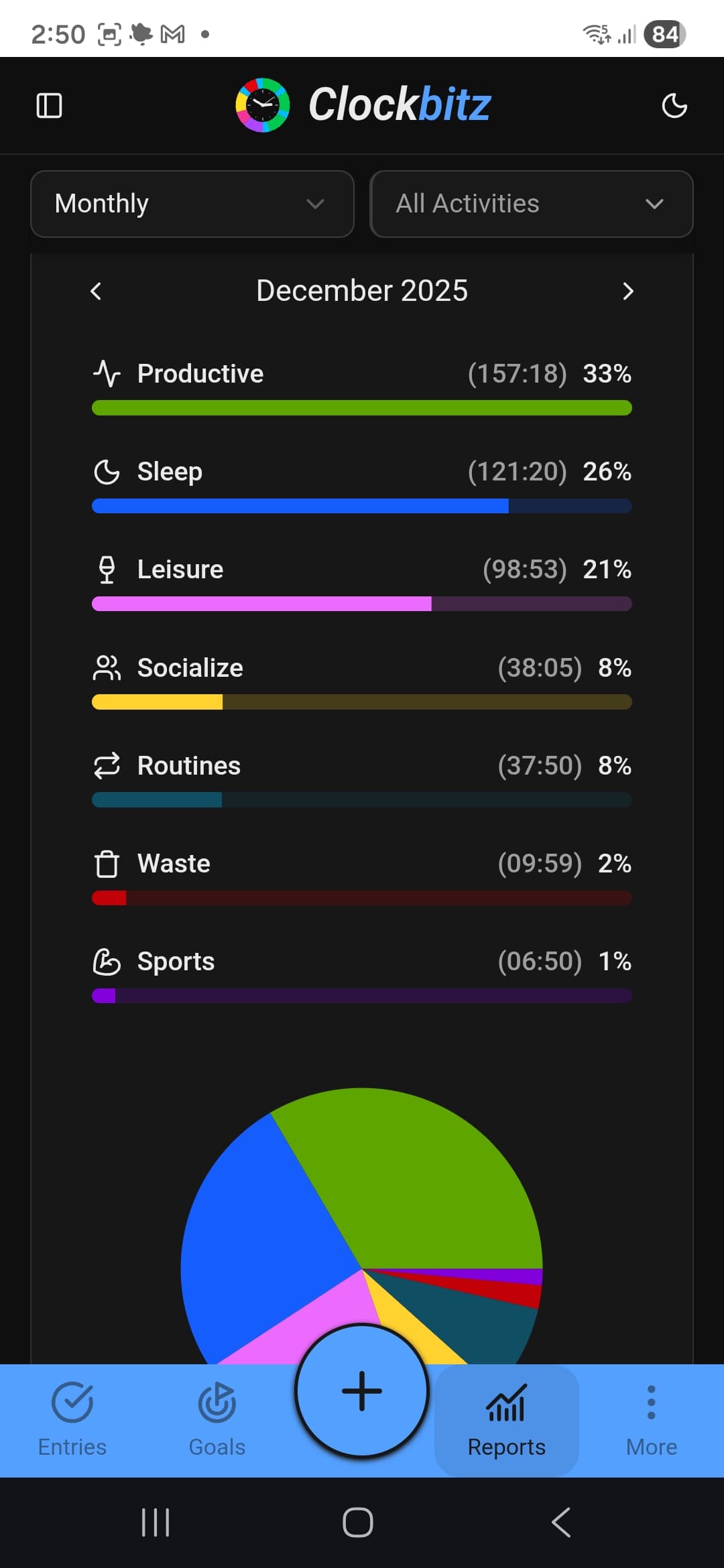
Task: Open the sidebar panel icon
Action: tap(49, 106)
